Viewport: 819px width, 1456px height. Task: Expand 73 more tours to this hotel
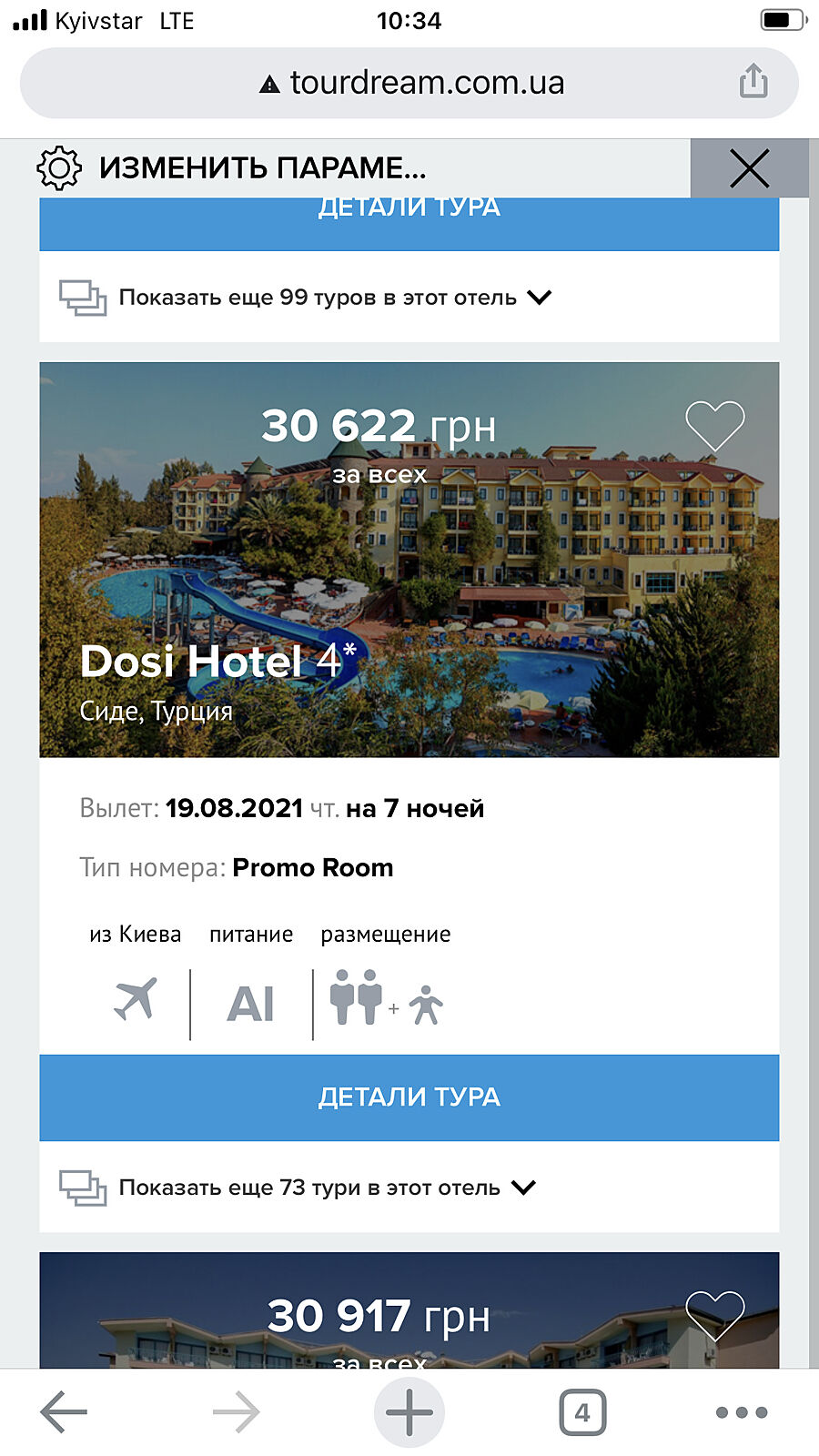click(x=309, y=1188)
